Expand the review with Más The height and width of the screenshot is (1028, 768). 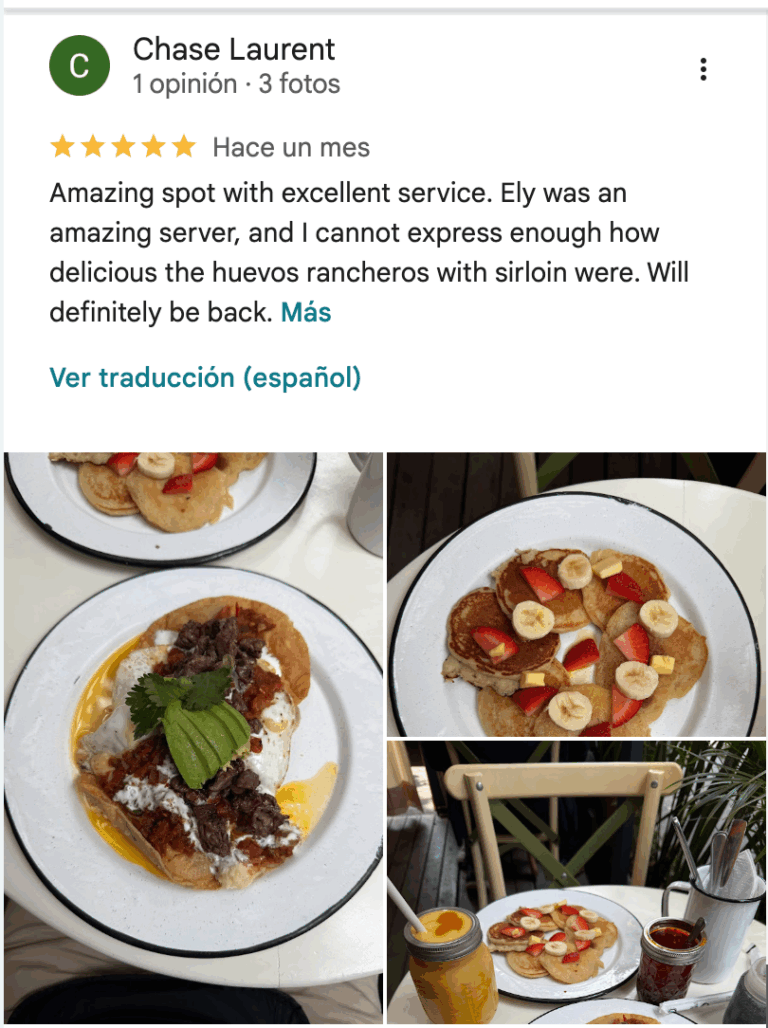(x=306, y=313)
